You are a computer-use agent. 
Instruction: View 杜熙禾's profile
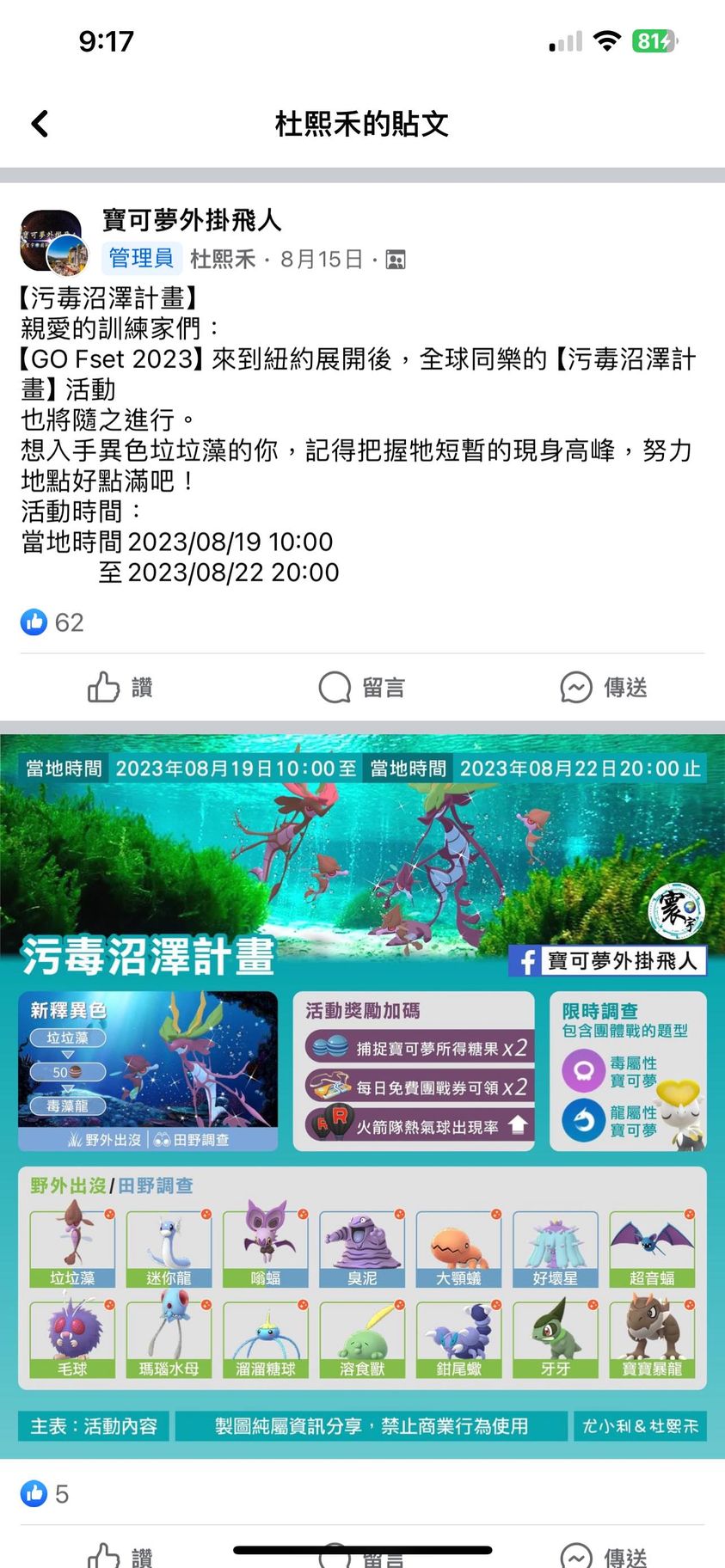point(222,259)
